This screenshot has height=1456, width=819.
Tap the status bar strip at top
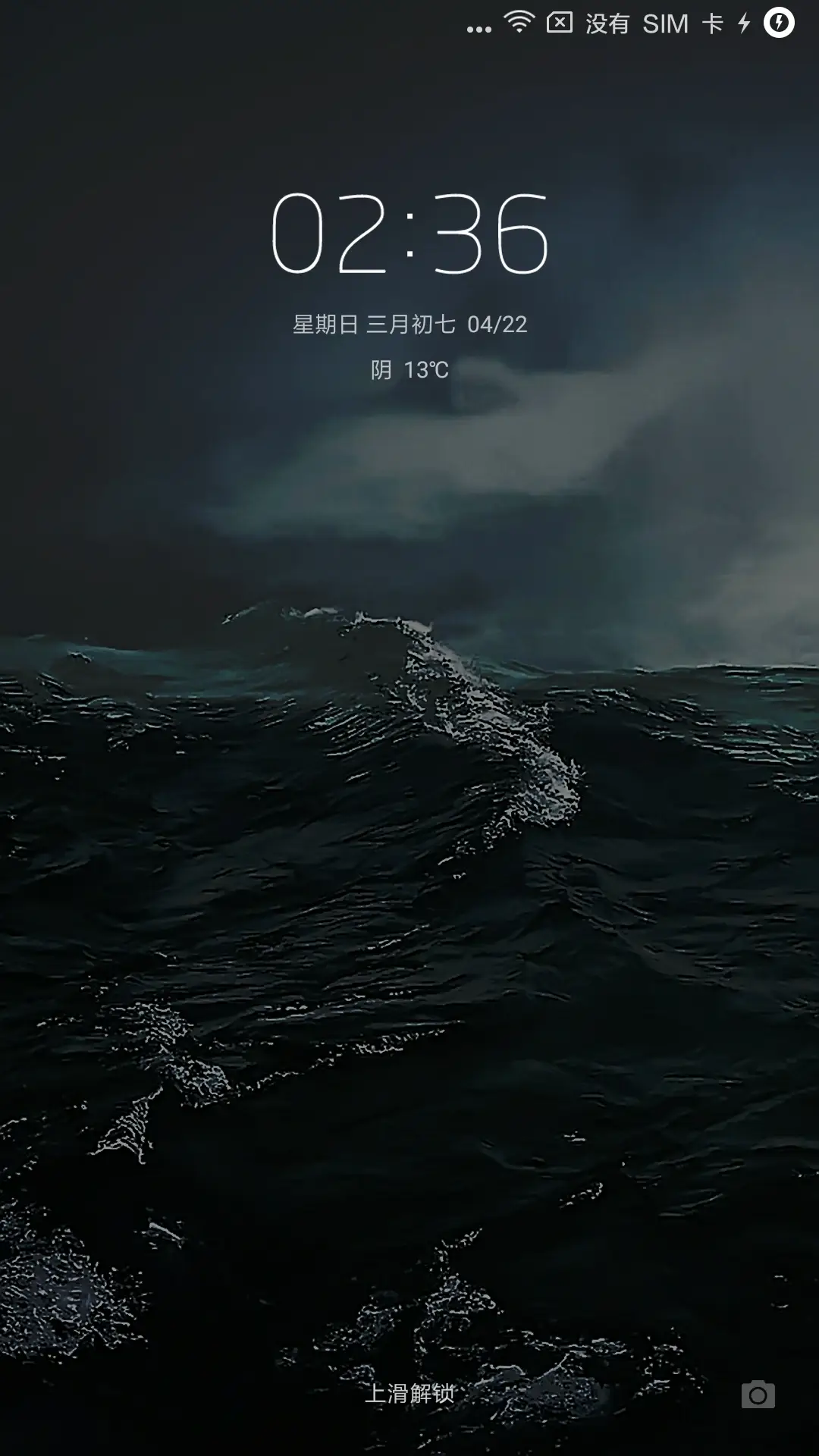pyautogui.click(x=409, y=23)
